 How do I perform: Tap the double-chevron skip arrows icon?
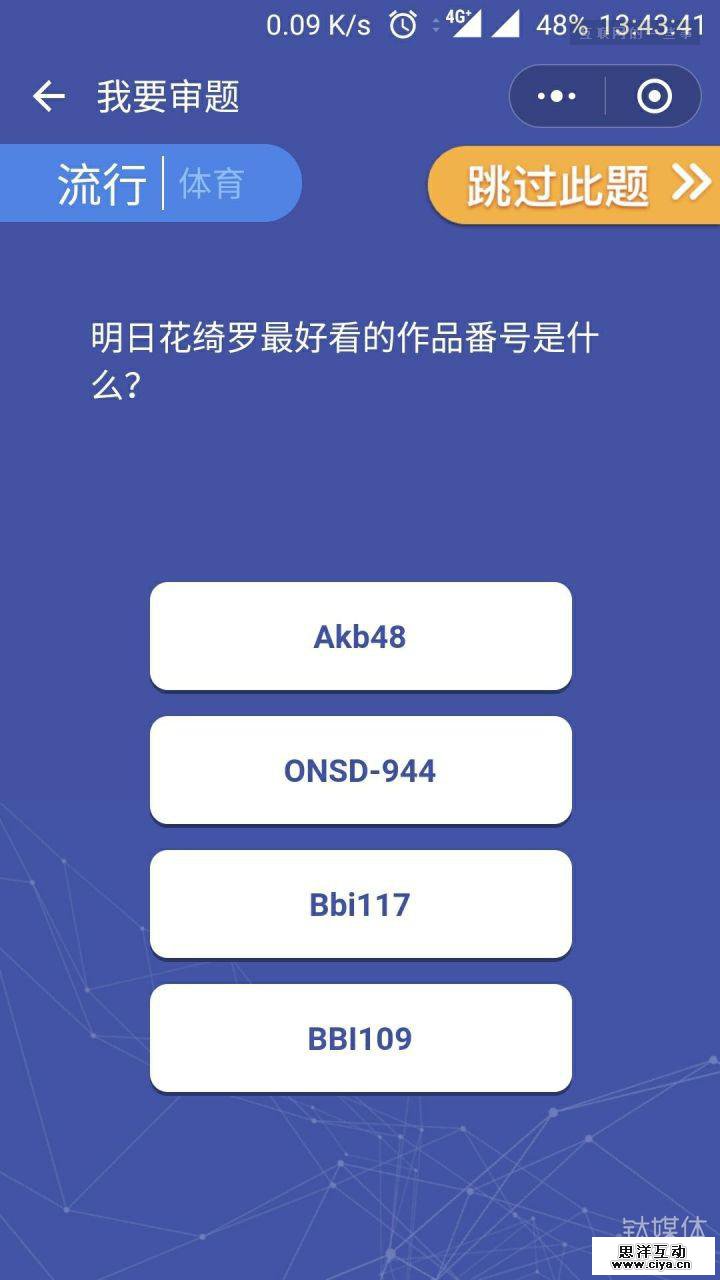pos(688,182)
